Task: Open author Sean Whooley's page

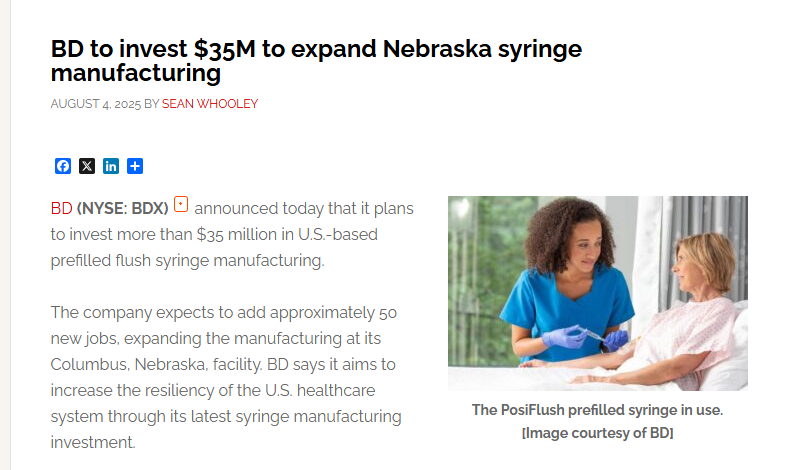Action: click(210, 103)
